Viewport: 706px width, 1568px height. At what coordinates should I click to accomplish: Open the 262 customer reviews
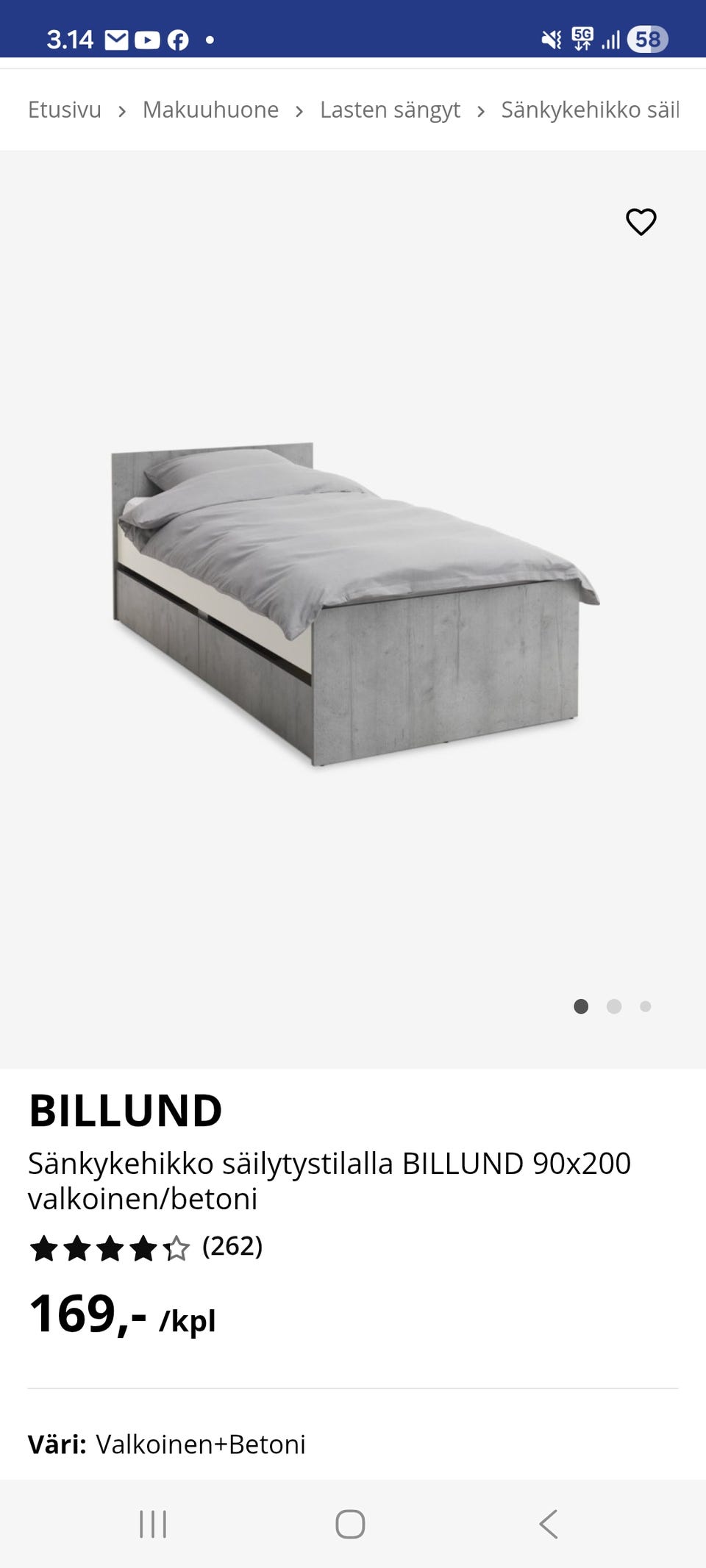232,1246
